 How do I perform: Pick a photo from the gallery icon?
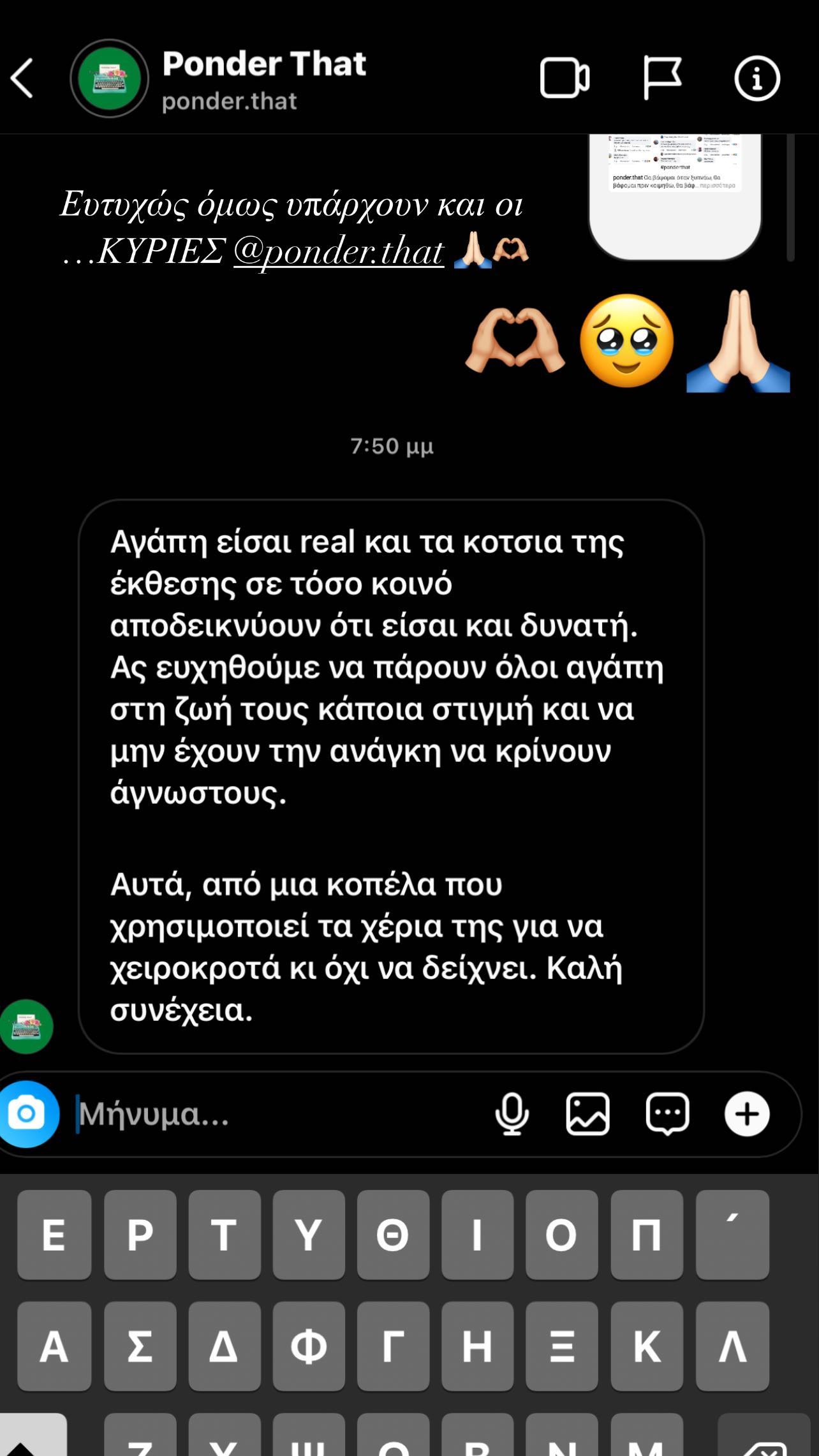[x=587, y=1114]
